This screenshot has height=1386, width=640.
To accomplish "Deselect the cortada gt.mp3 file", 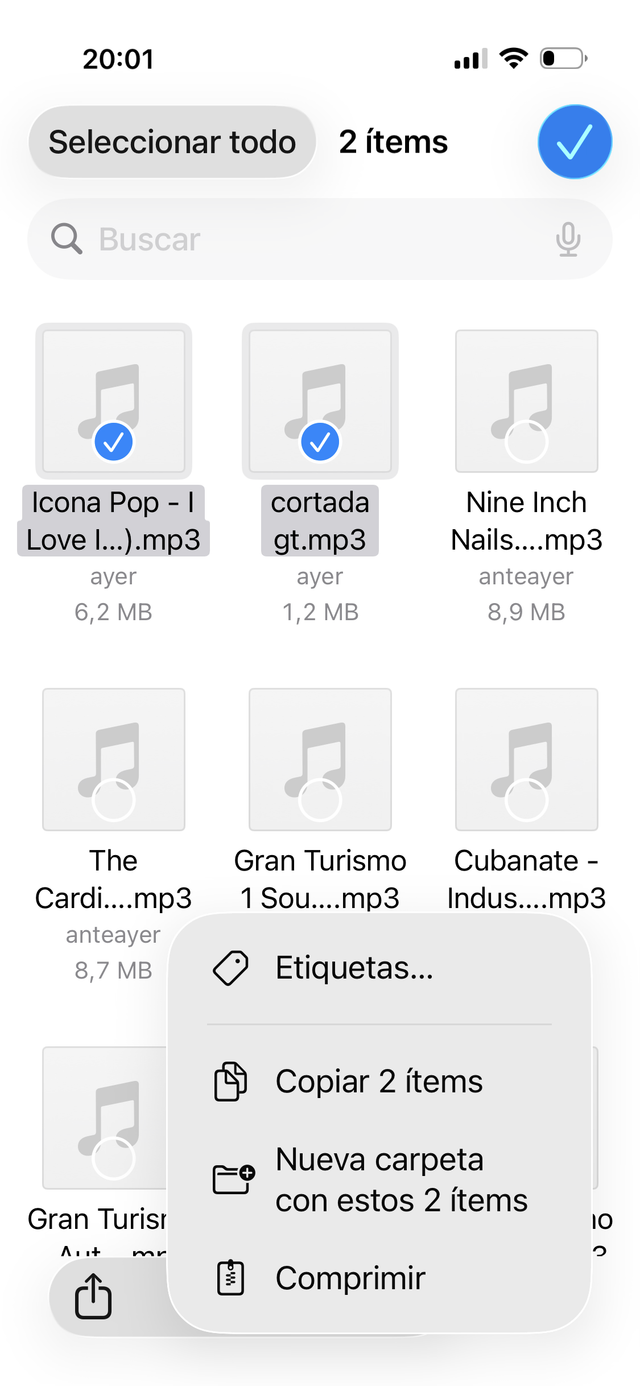I will point(320,402).
